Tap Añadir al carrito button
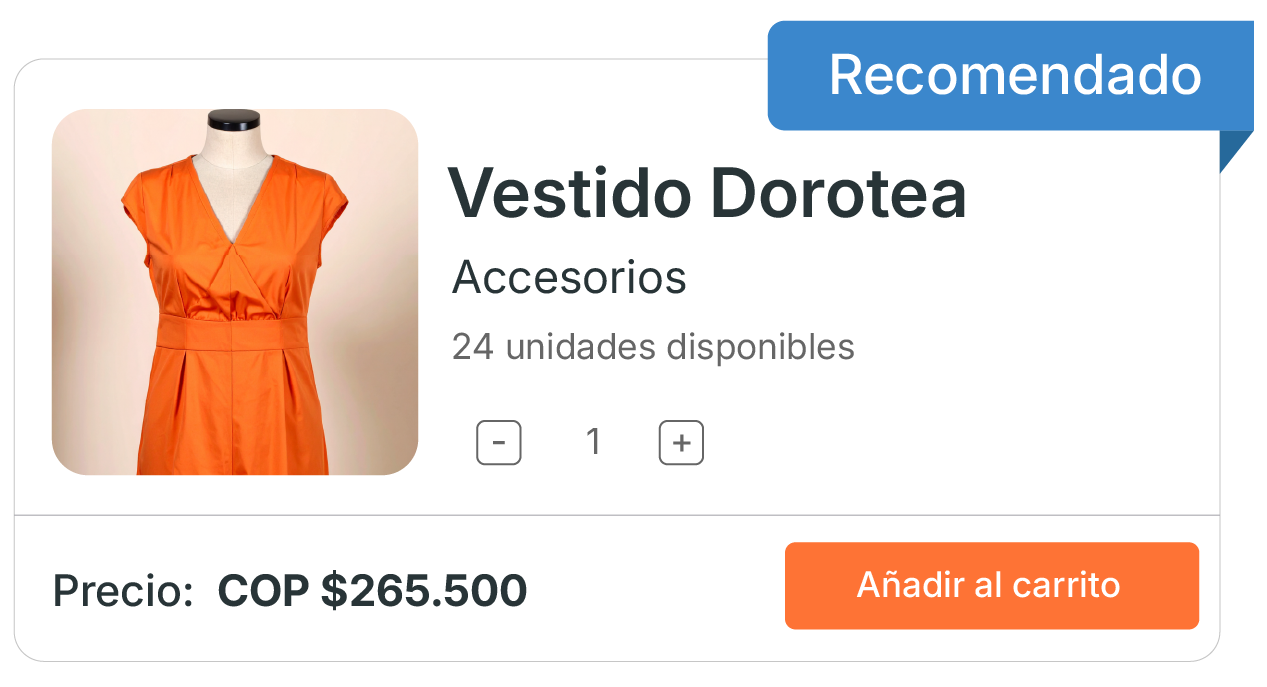 tap(991, 586)
